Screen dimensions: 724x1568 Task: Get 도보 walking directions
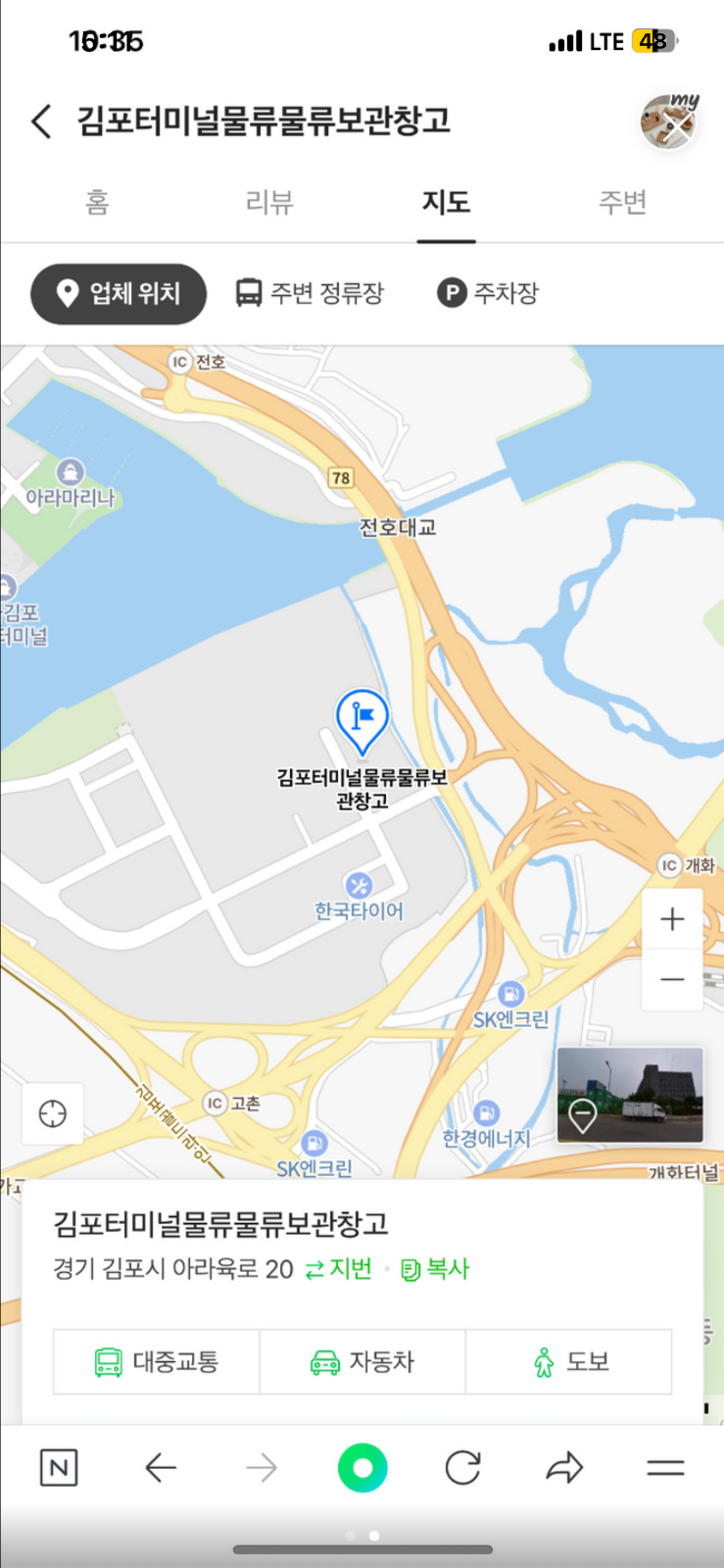[569, 1361]
